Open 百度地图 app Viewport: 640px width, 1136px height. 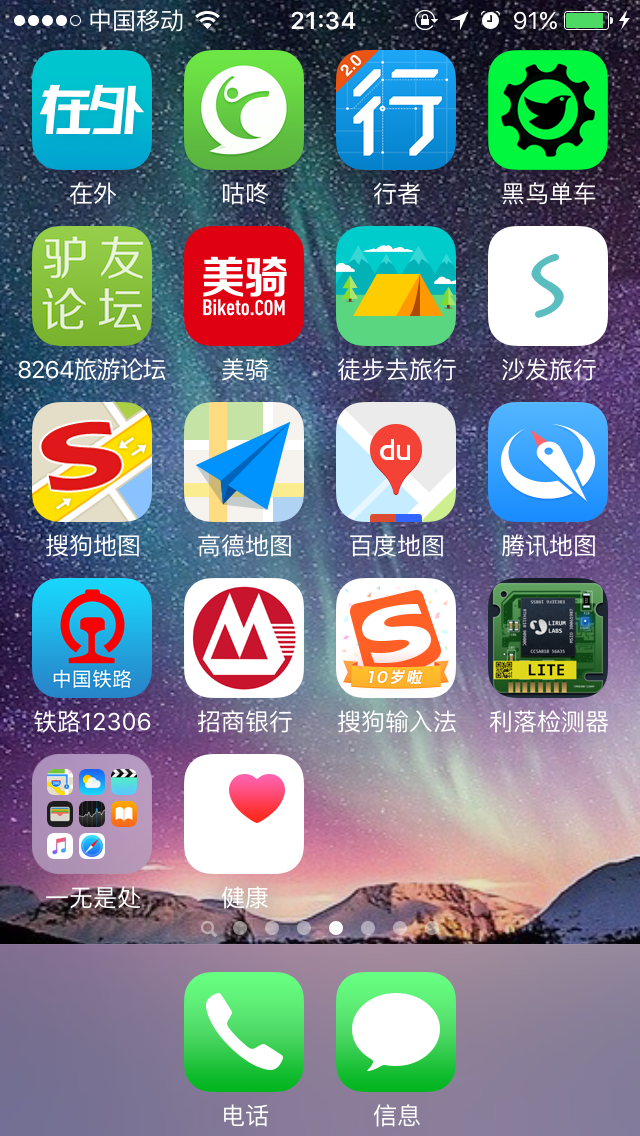pyautogui.click(x=396, y=462)
